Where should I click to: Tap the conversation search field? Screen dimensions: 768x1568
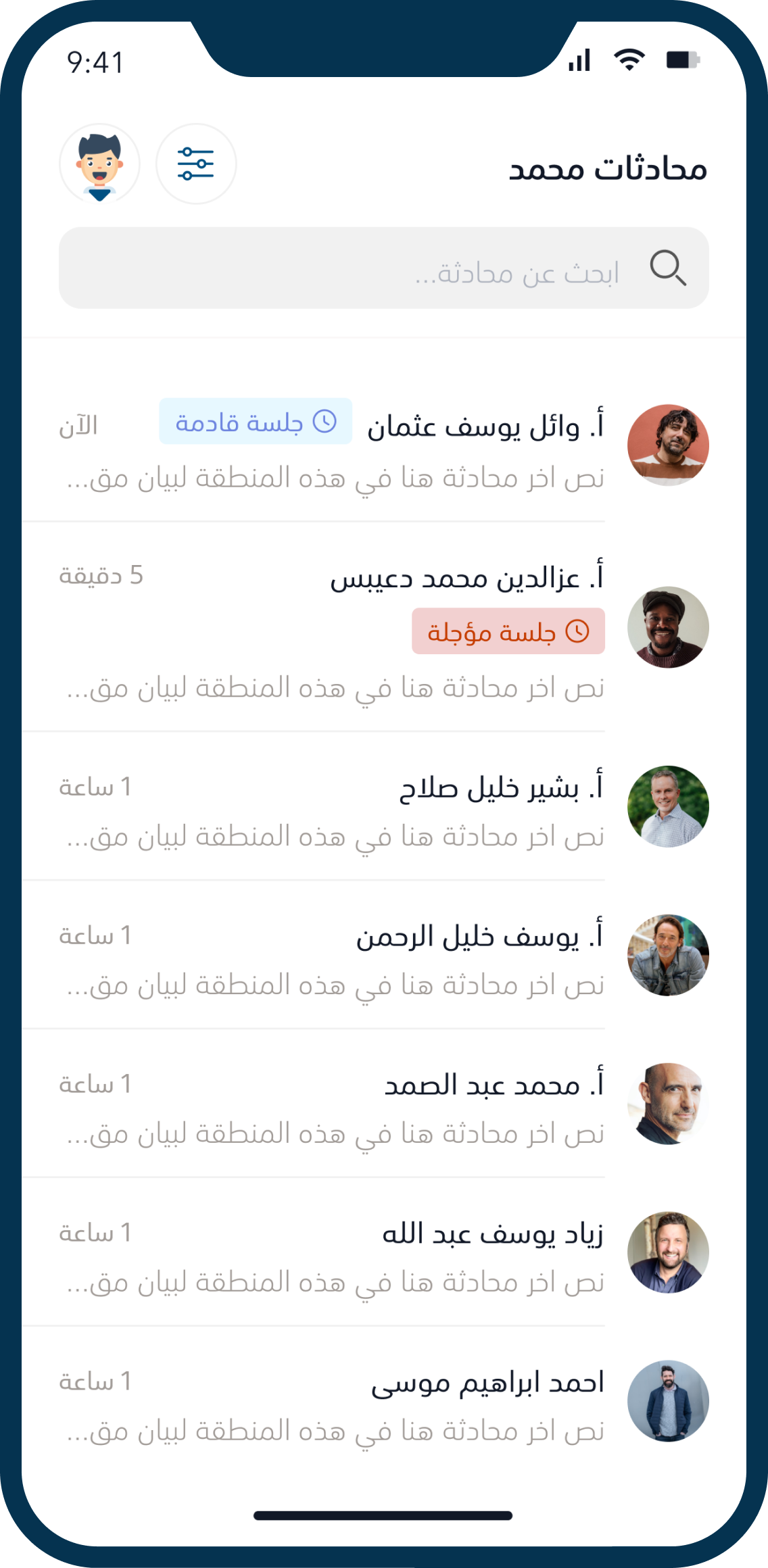[384, 268]
